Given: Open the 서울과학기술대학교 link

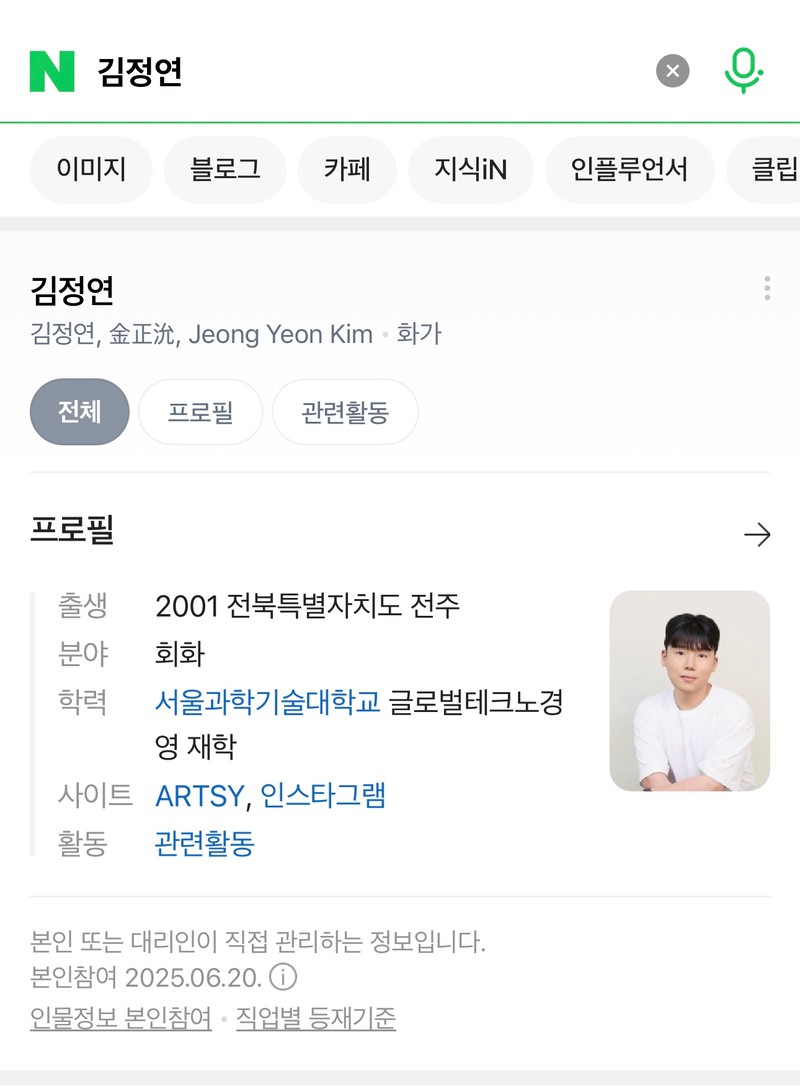Looking at the screenshot, I should (268, 702).
